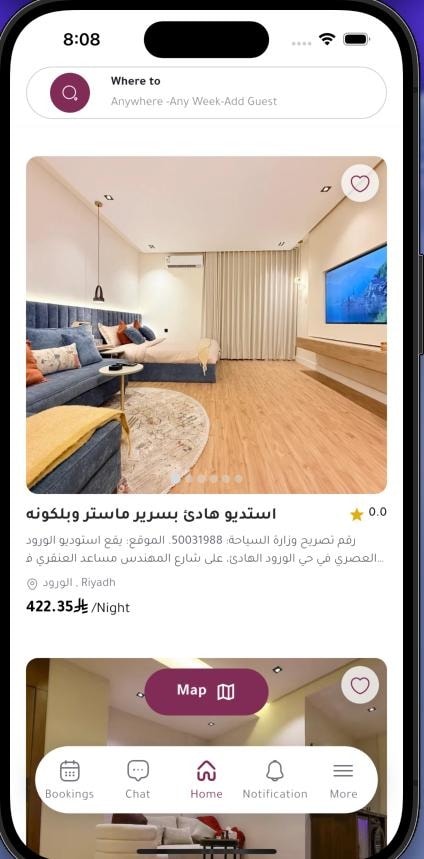Switch to the Bookings tab

pyautogui.click(x=70, y=780)
